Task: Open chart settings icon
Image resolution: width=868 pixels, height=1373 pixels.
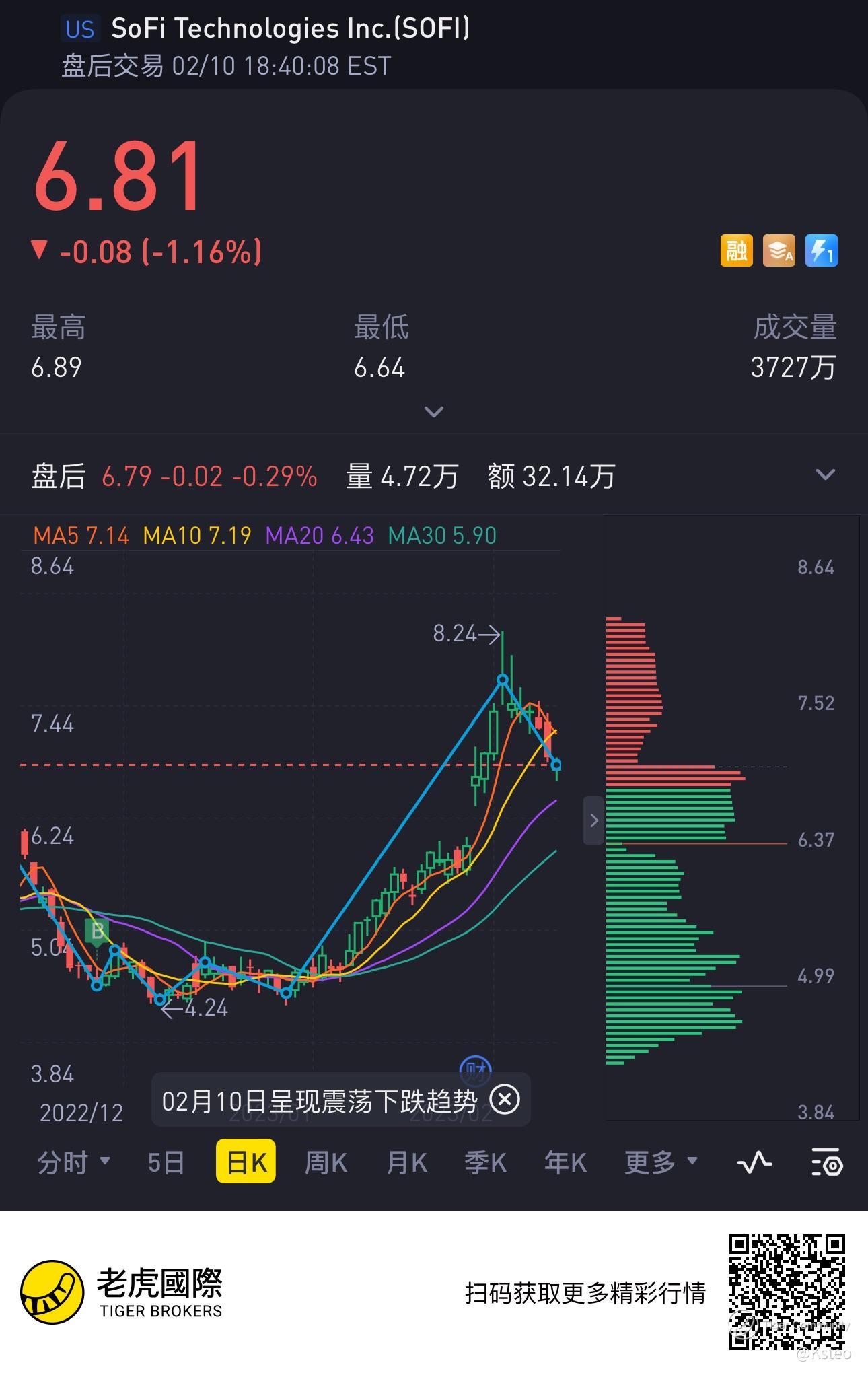Action: point(826,1162)
